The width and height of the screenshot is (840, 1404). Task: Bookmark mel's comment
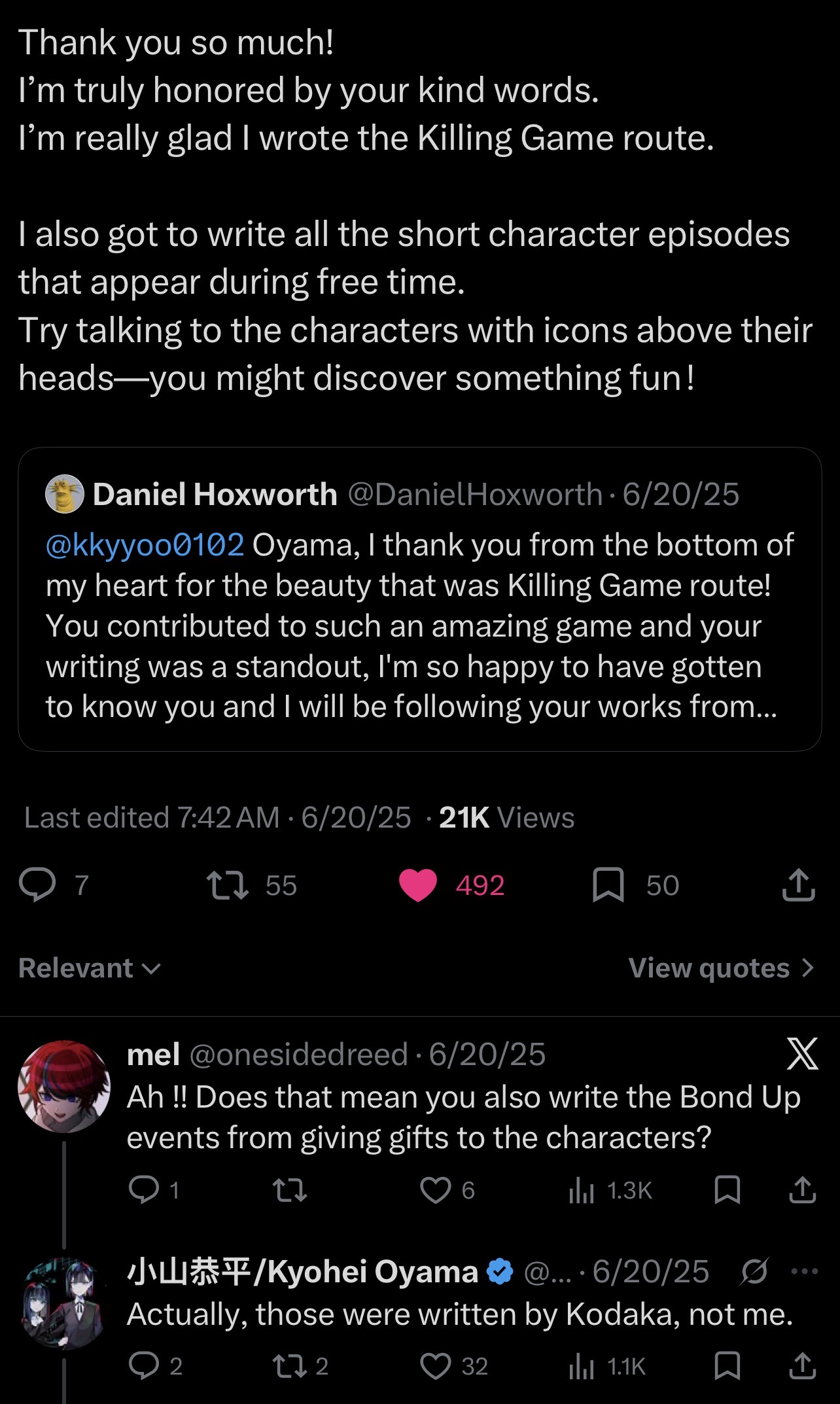coord(727,1190)
